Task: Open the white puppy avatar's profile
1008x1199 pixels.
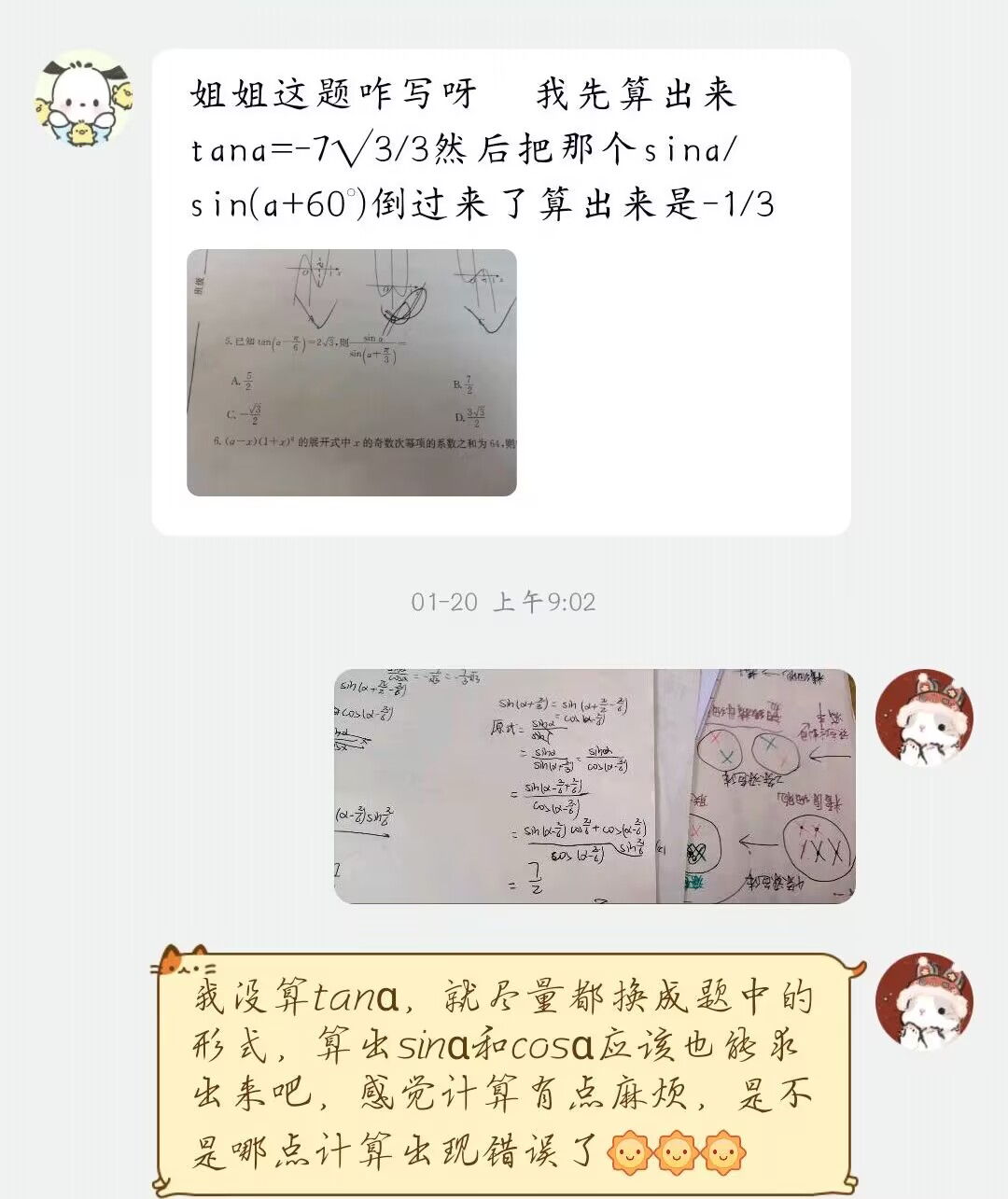Action: coord(83,100)
